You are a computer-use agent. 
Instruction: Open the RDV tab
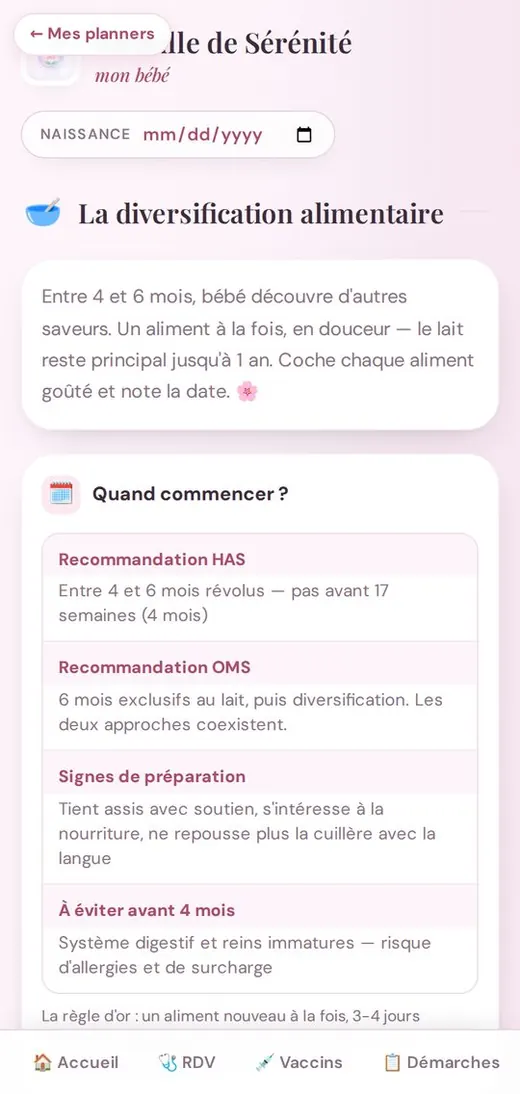[x=187, y=1063]
